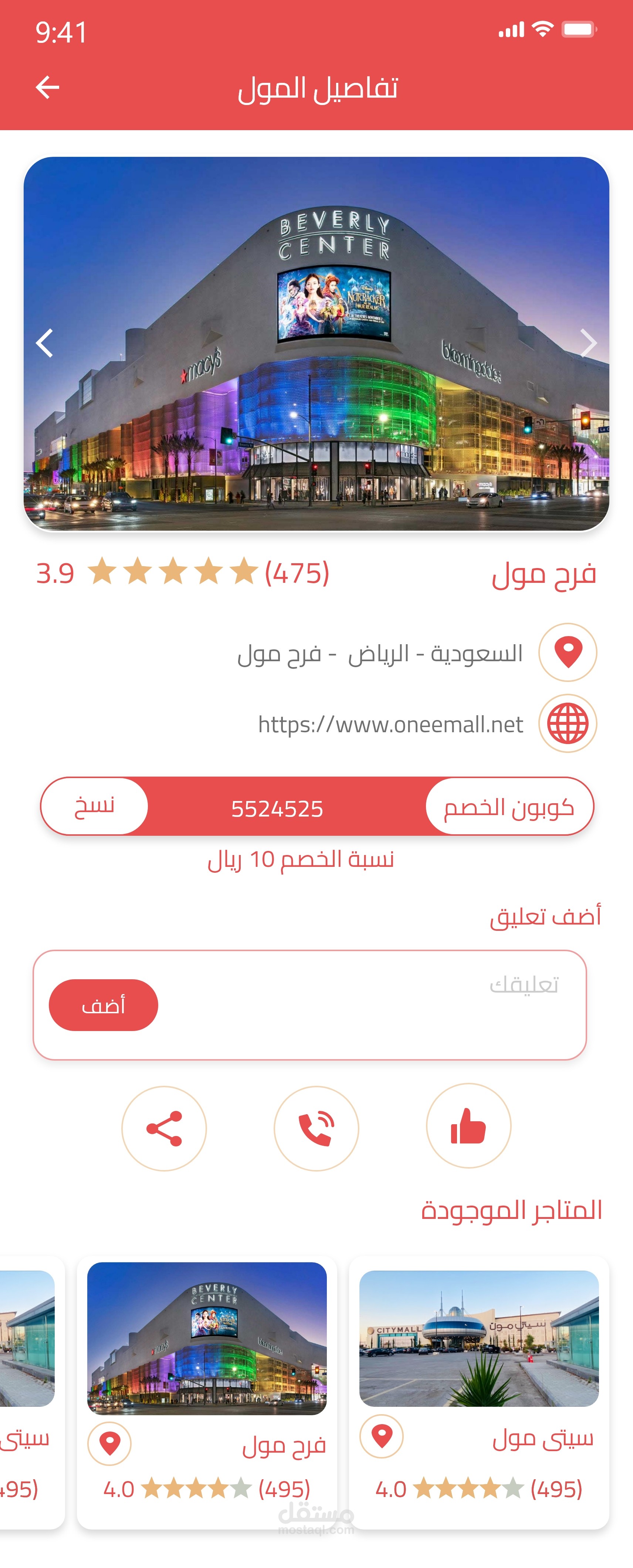Like the mall with thumbs up
Image resolution: width=633 pixels, height=1568 pixels.
(x=468, y=1125)
